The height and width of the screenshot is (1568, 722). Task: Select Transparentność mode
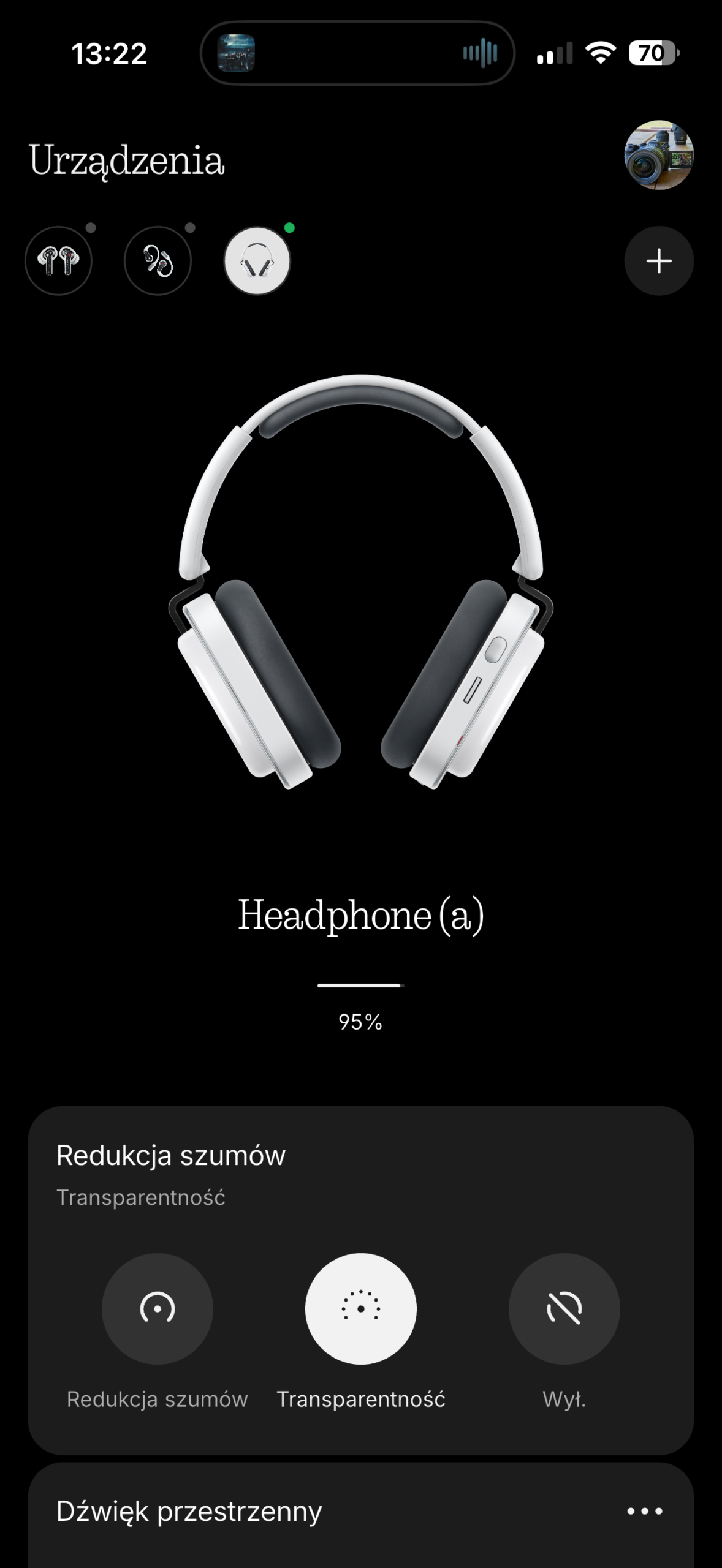point(360,1309)
